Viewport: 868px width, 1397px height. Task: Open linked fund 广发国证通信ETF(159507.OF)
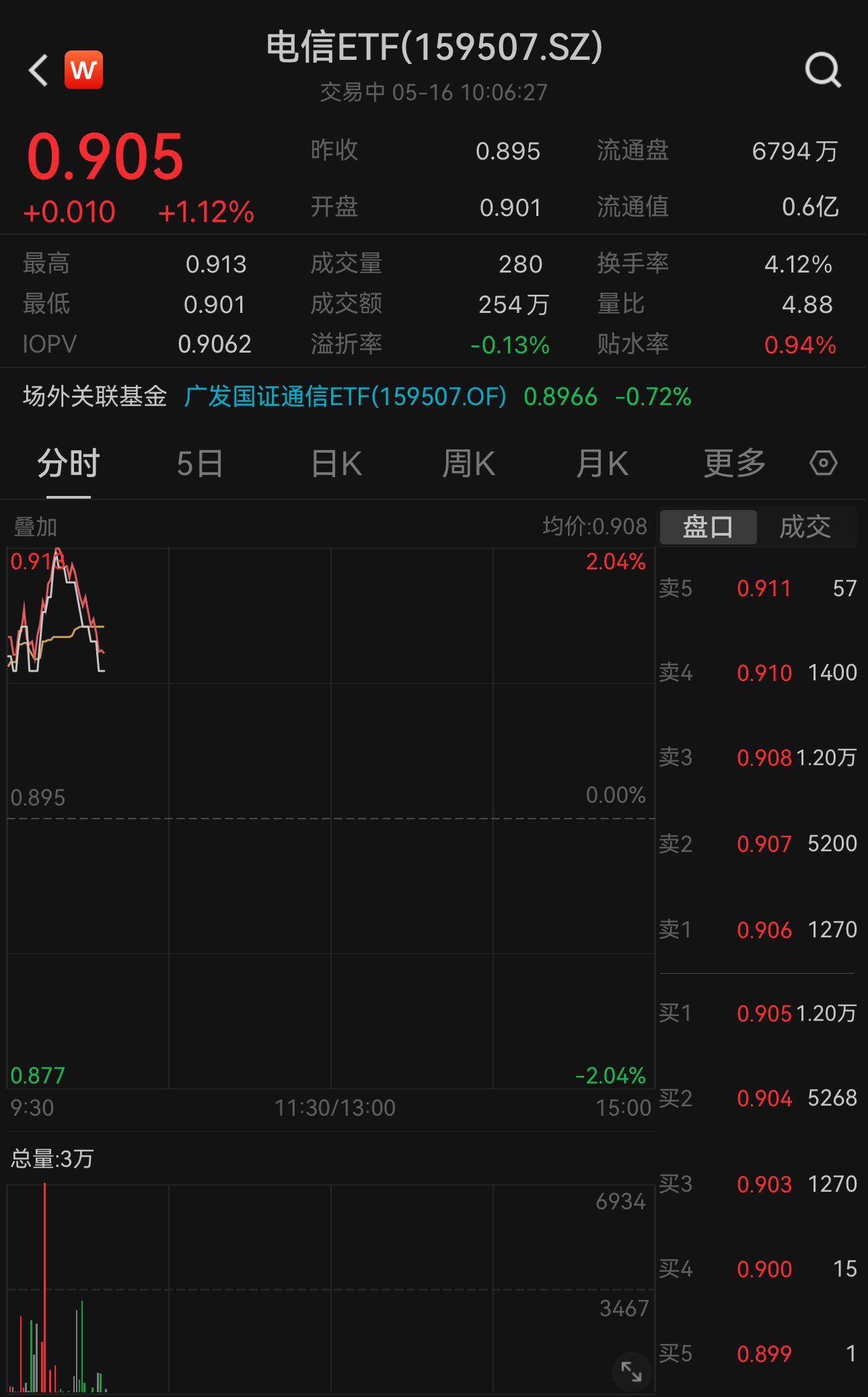coord(345,397)
